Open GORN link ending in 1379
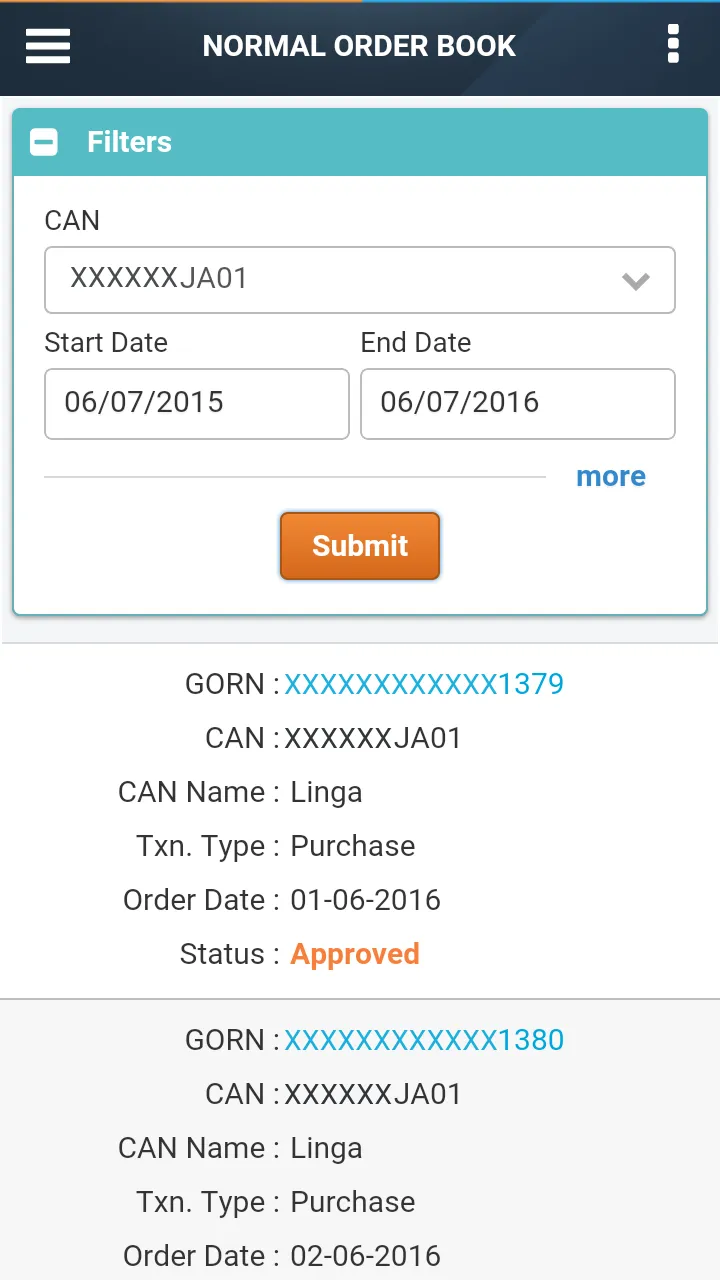The image size is (720, 1280). pyautogui.click(x=424, y=684)
